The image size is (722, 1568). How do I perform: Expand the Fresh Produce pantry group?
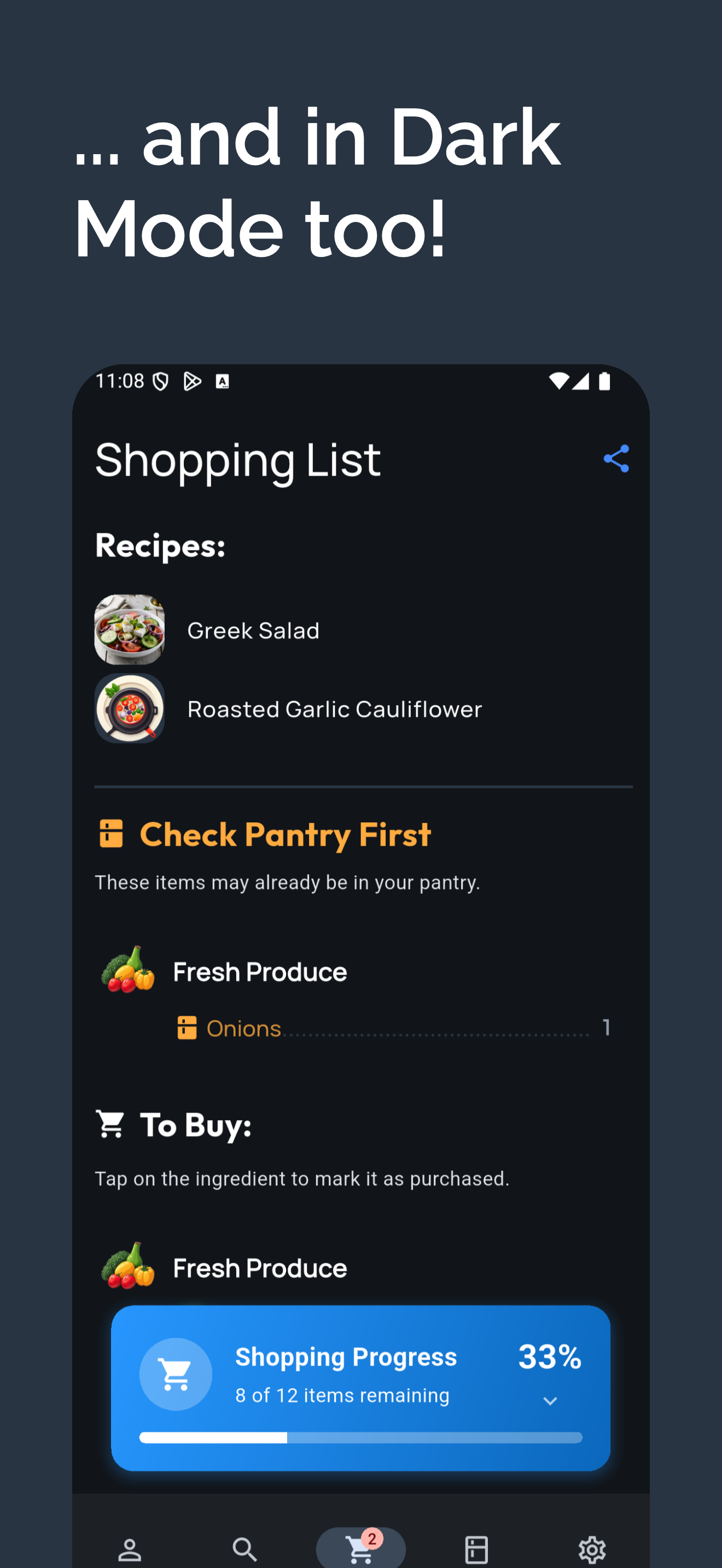tap(259, 972)
